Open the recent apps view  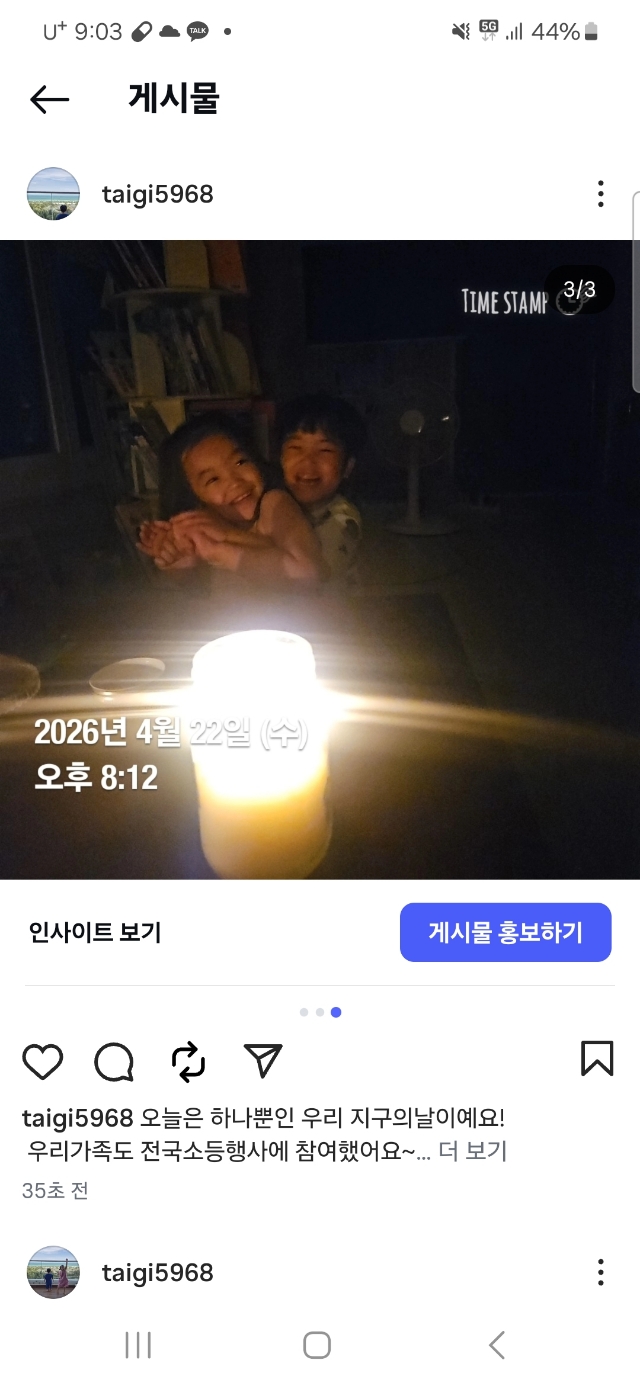(138, 1345)
